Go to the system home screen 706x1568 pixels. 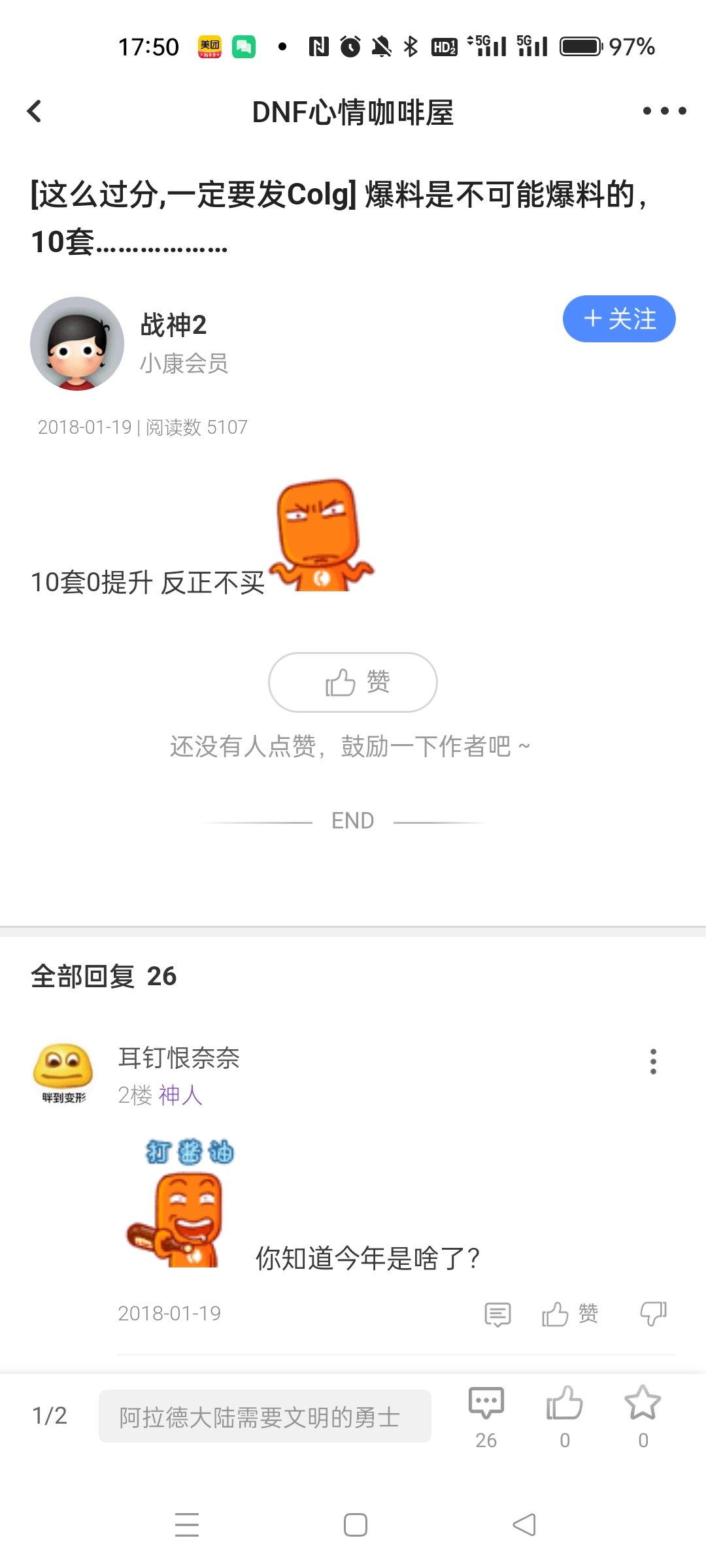point(356,1525)
